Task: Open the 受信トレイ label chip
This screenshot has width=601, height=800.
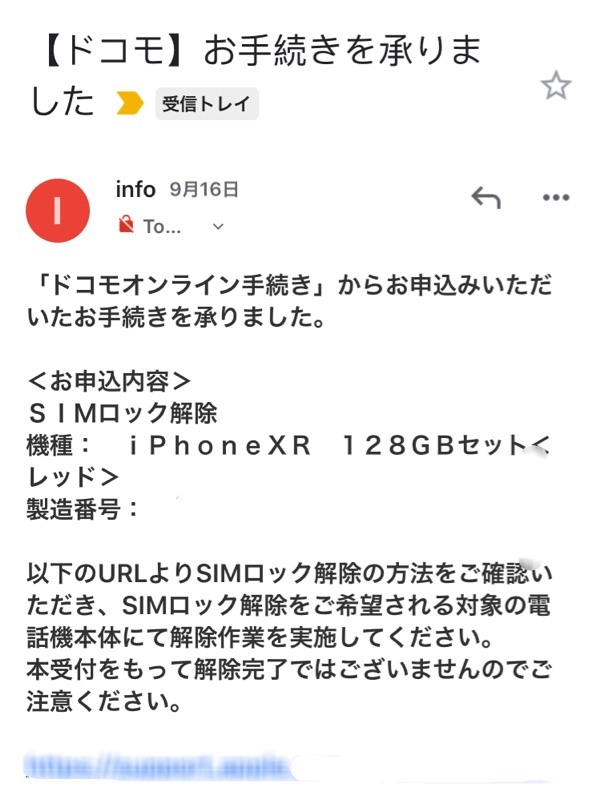Action: point(206,103)
